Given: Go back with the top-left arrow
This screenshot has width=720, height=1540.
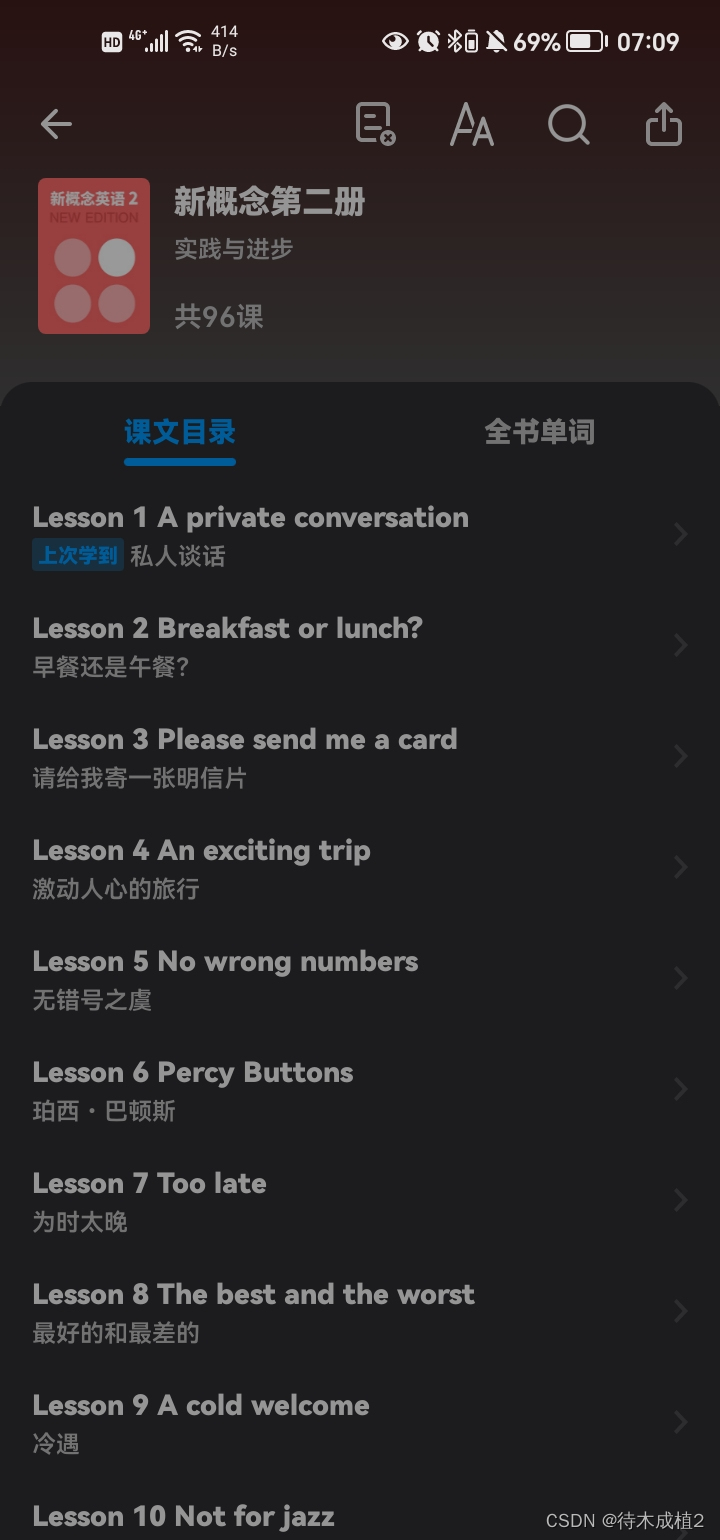Looking at the screenshot, I should pyautogui.click(x=56, y=125).
